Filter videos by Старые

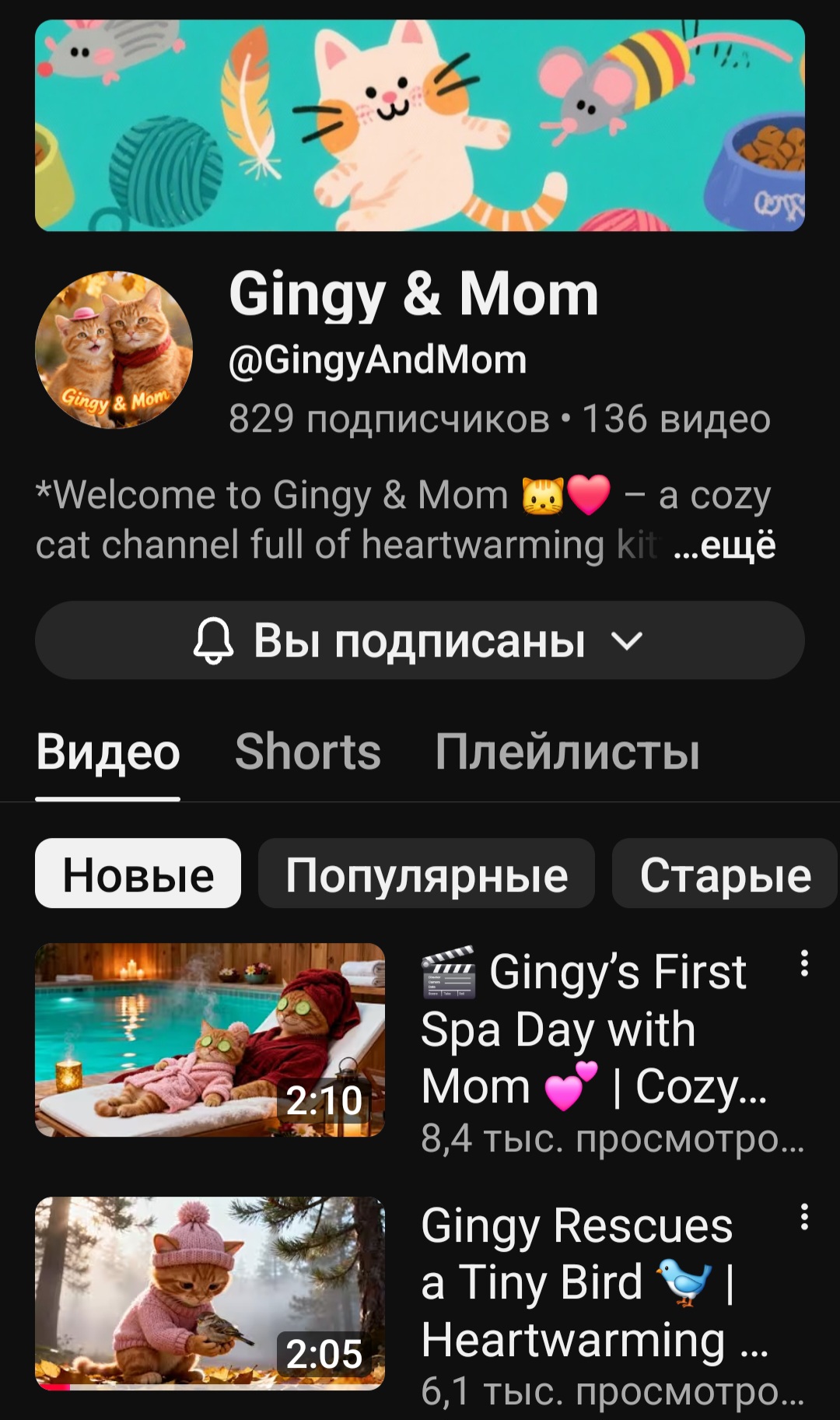click(x=723, y=874)
